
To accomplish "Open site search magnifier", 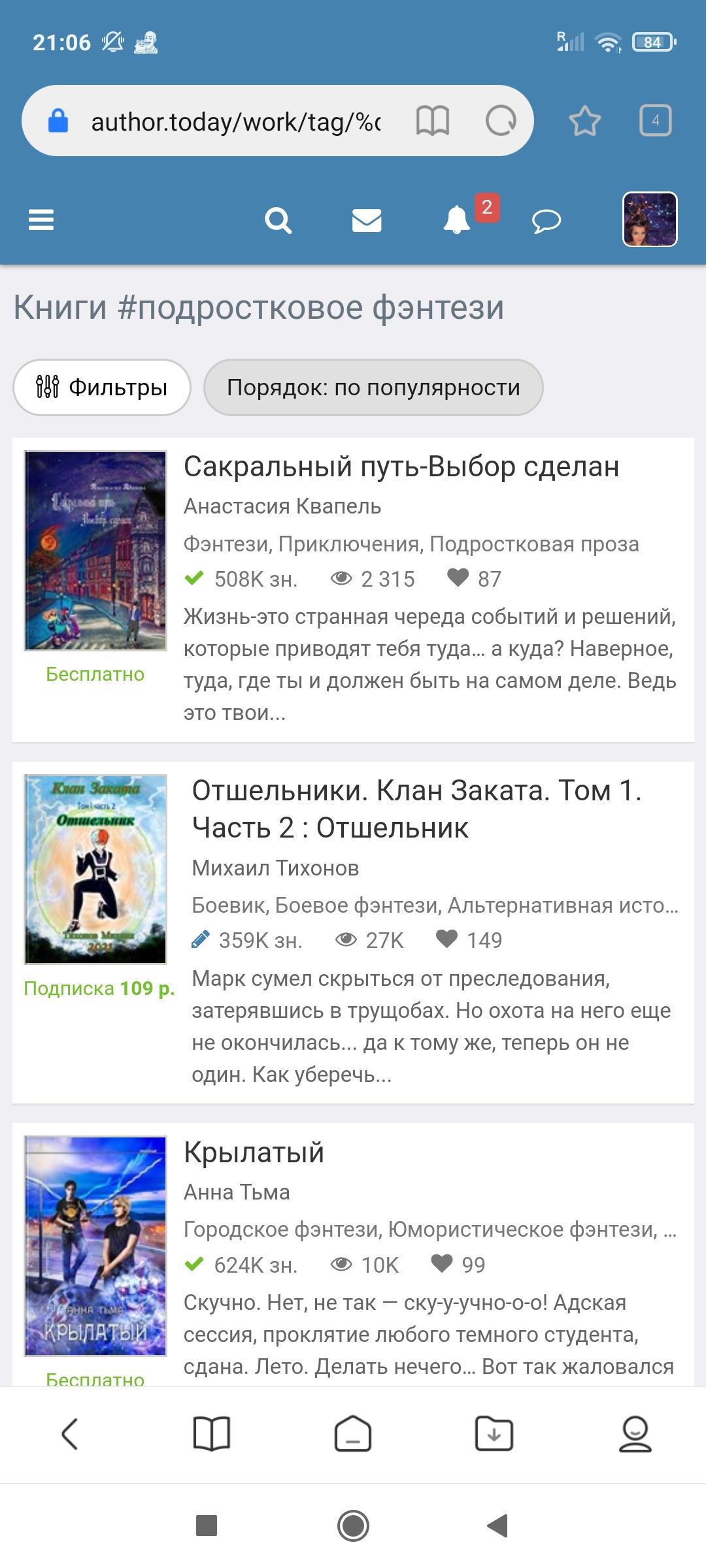I will click(x=278, y=220).
